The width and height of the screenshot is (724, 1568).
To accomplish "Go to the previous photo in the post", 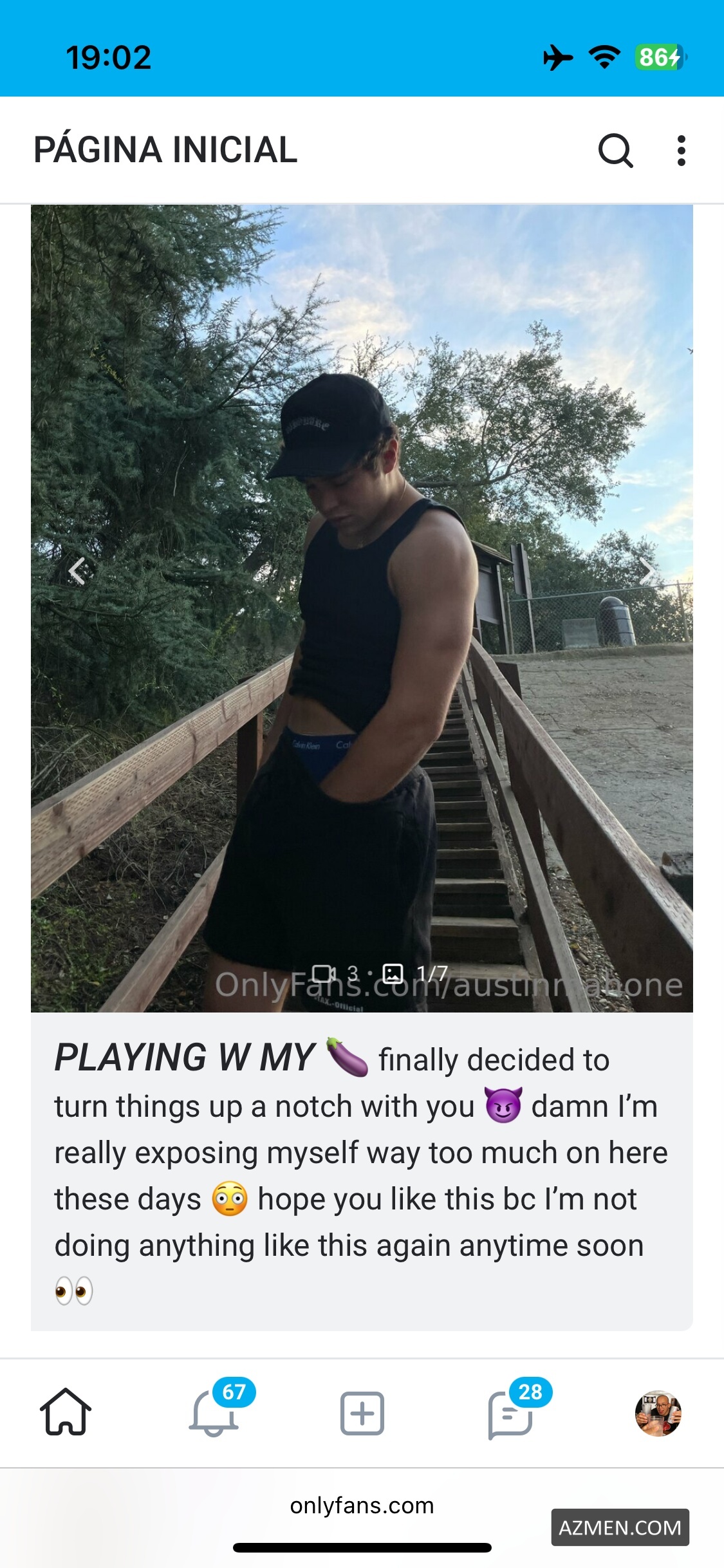I will point(77,571).
